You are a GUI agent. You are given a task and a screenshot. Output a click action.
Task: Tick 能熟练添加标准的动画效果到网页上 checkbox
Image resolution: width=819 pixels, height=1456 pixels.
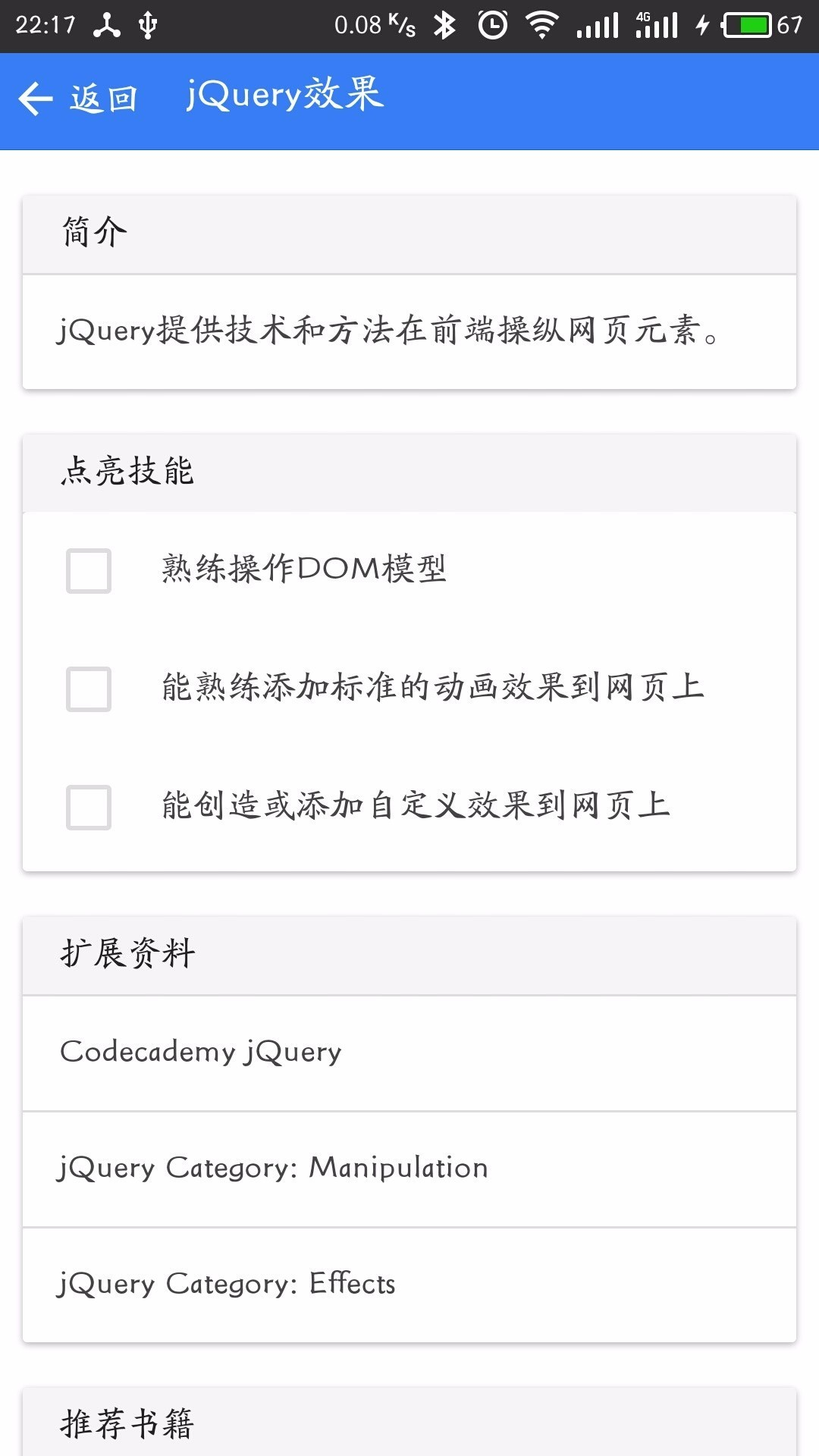pyautogui.click(x=89, y=689)
